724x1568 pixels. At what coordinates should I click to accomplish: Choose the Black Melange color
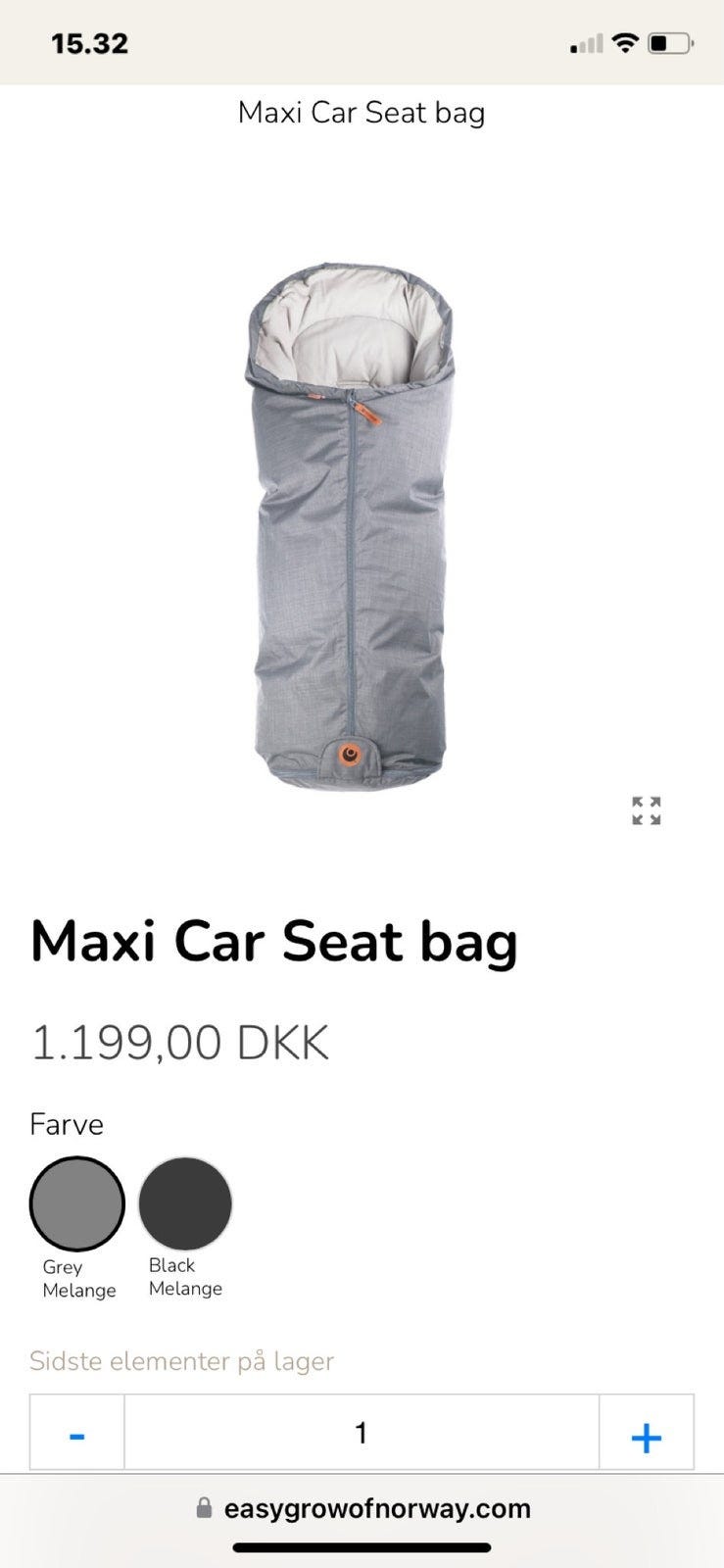click(x=185, y=1202)
